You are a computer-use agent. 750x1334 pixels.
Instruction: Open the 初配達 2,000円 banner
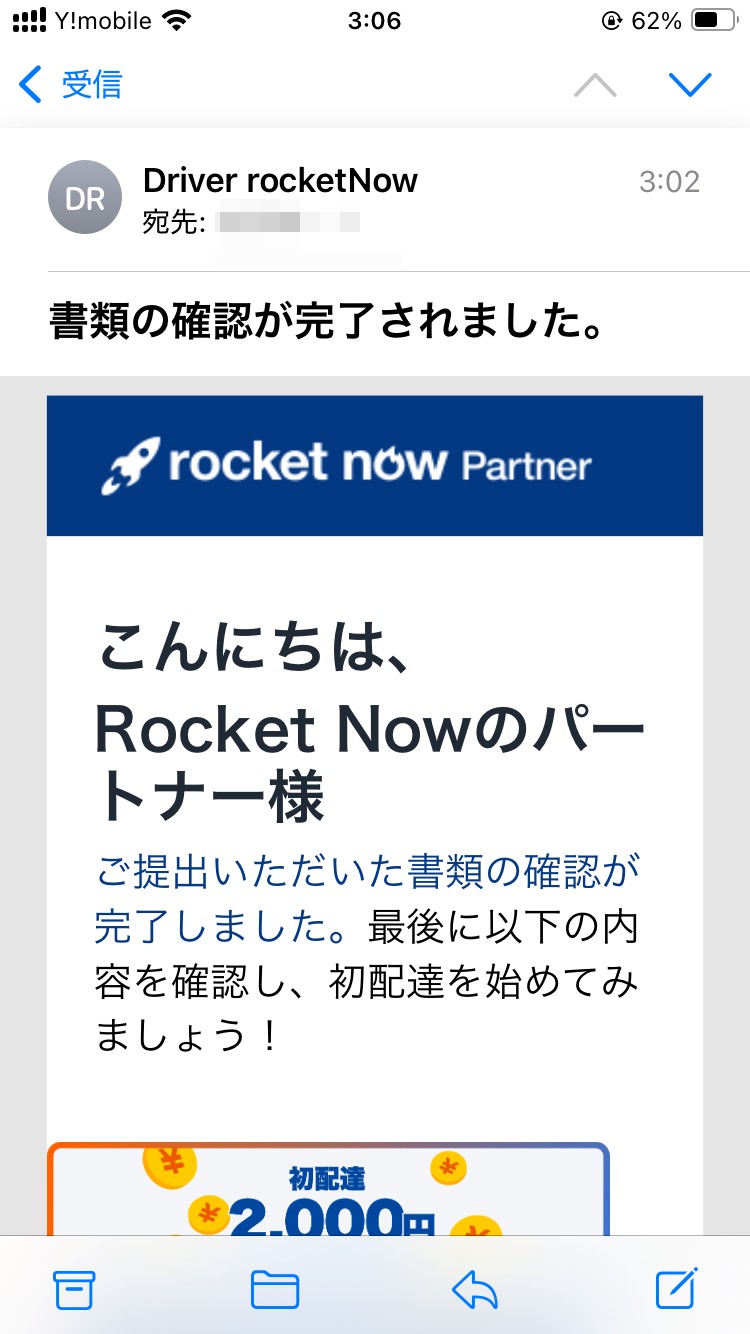point(328,1192)
